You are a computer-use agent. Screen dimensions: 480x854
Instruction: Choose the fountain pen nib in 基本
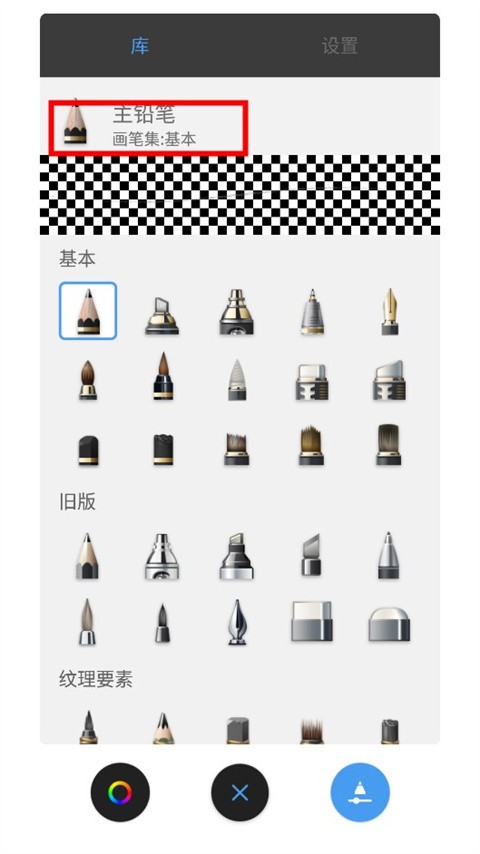pos(389,311)
